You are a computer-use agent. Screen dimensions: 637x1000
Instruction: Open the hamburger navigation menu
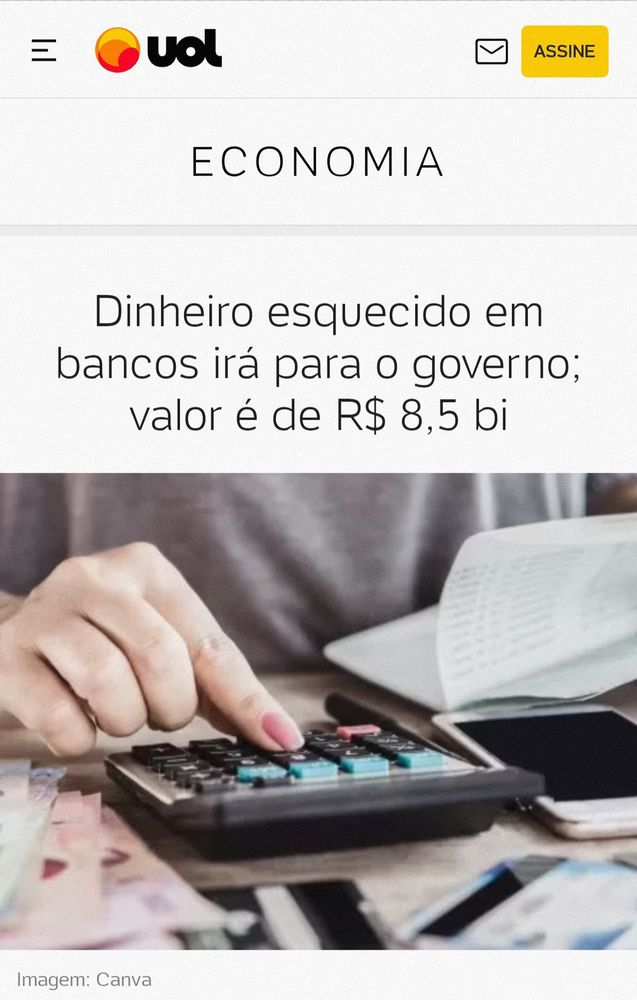pyautogui.click(x=44, y=51)
